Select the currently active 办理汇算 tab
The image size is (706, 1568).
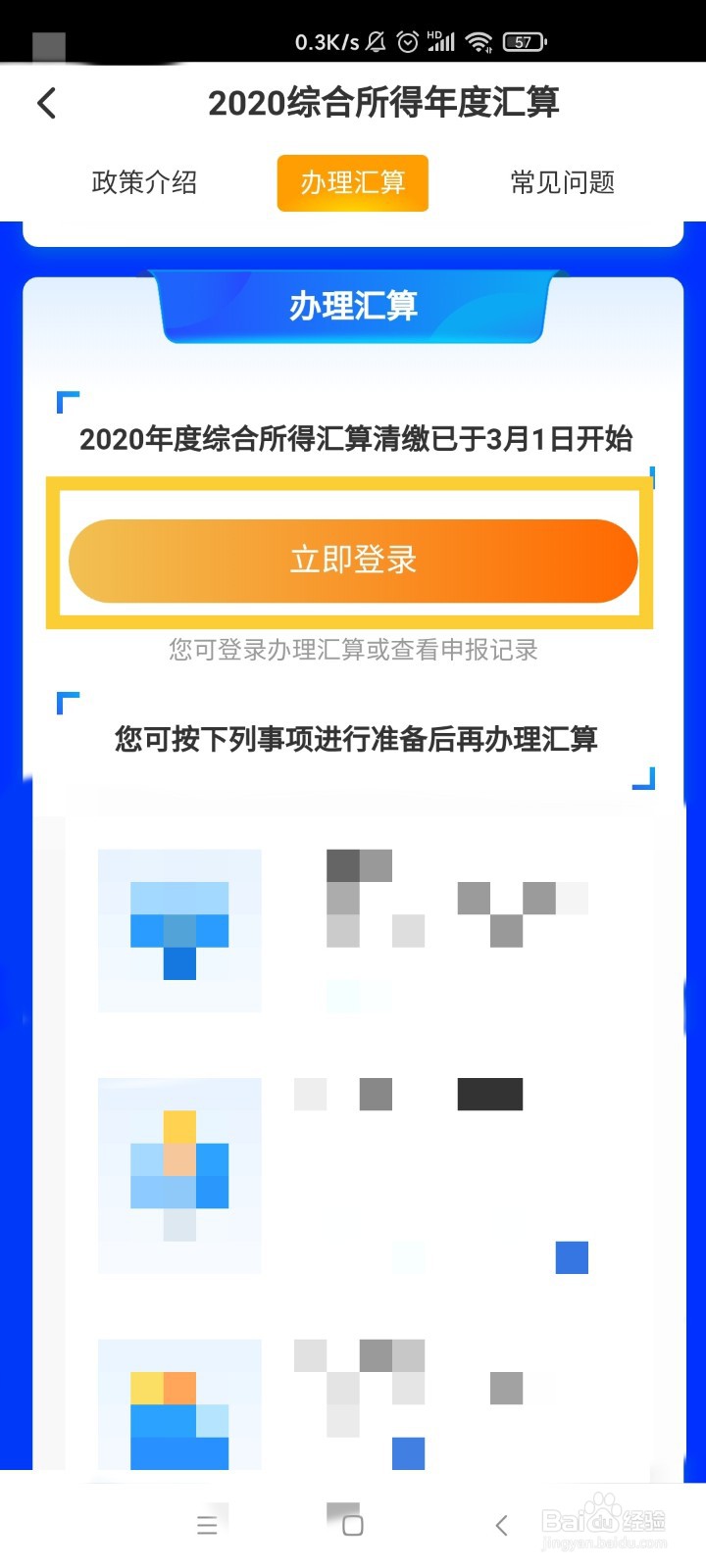coord(352,182)
